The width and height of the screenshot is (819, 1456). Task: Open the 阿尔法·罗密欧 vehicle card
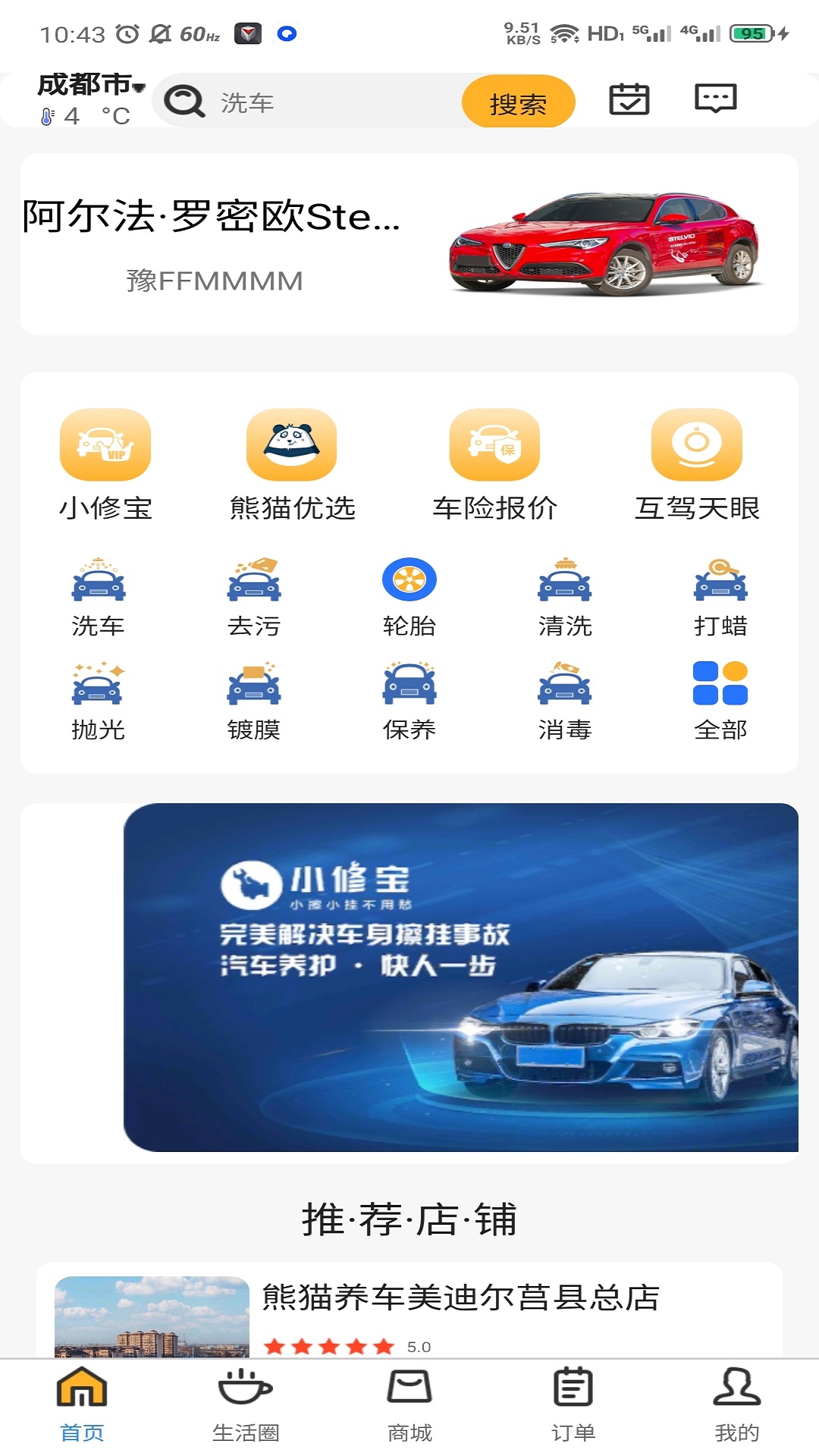409,244
